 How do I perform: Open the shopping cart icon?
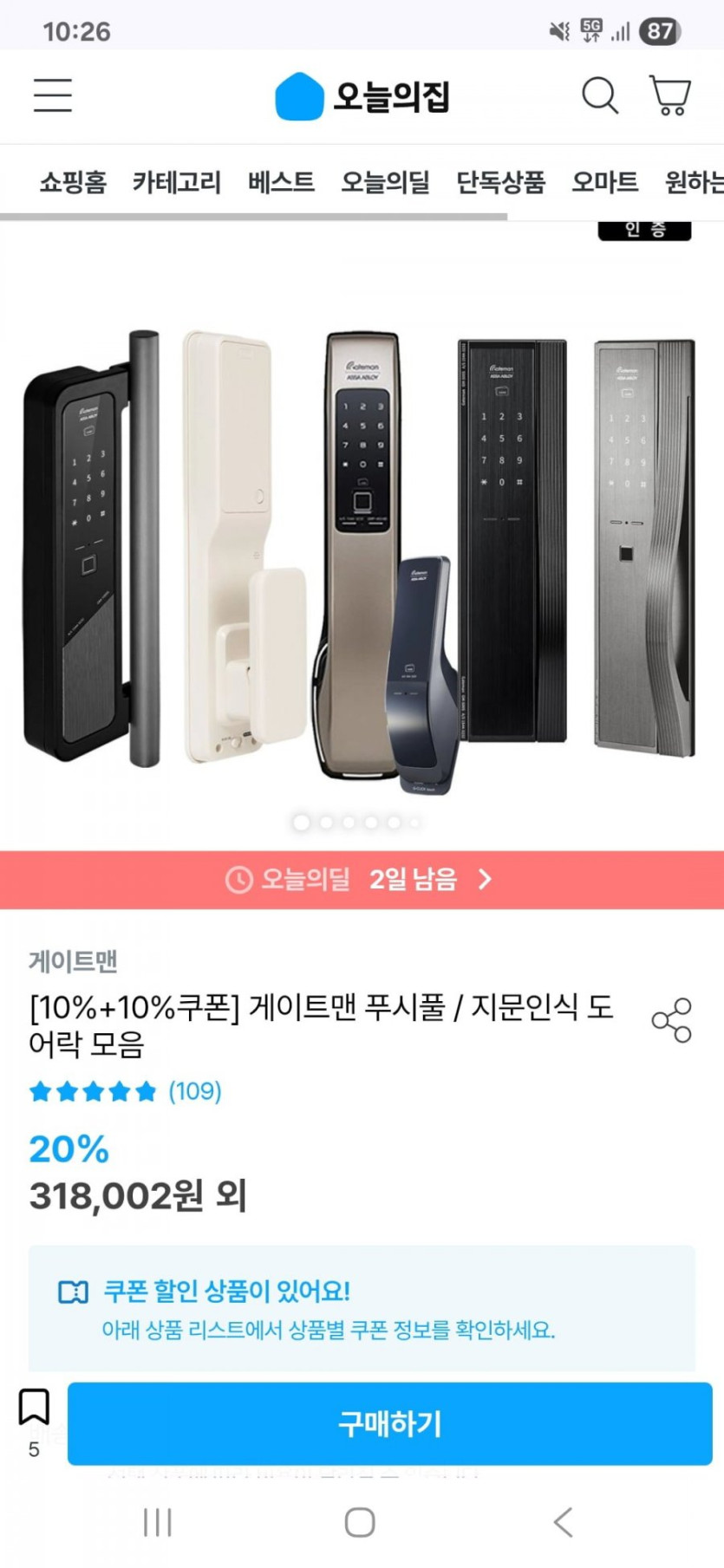[x=669, y=96]
